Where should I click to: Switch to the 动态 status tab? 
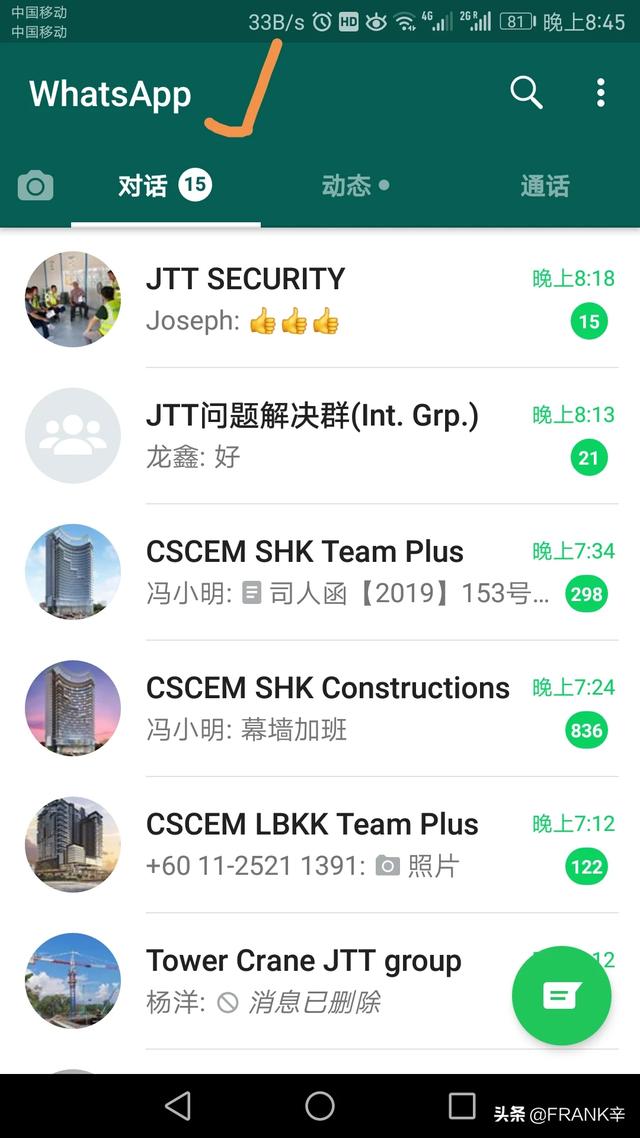355,186
